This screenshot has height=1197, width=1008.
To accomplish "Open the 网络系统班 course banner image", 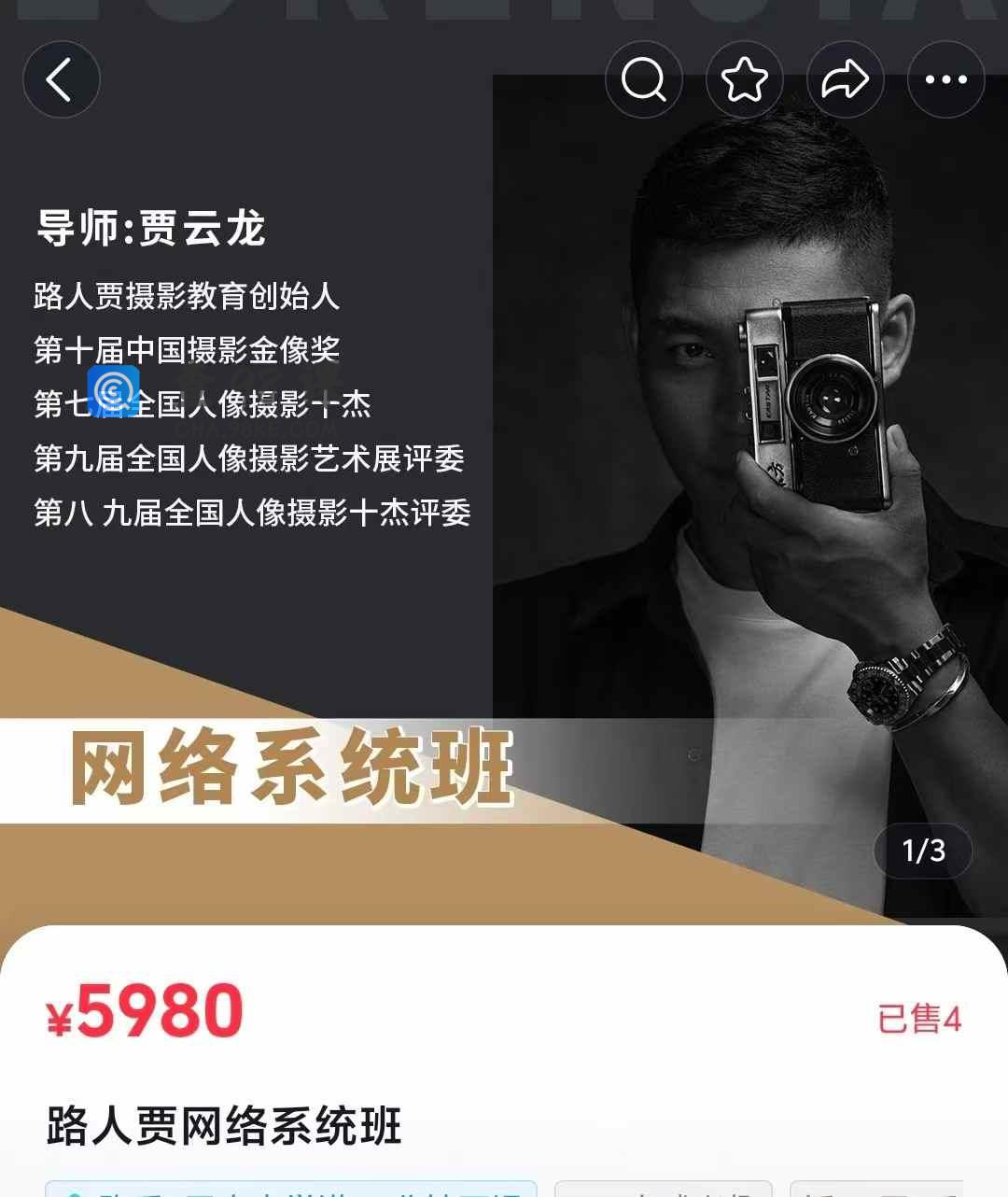I will coord(504,560).
